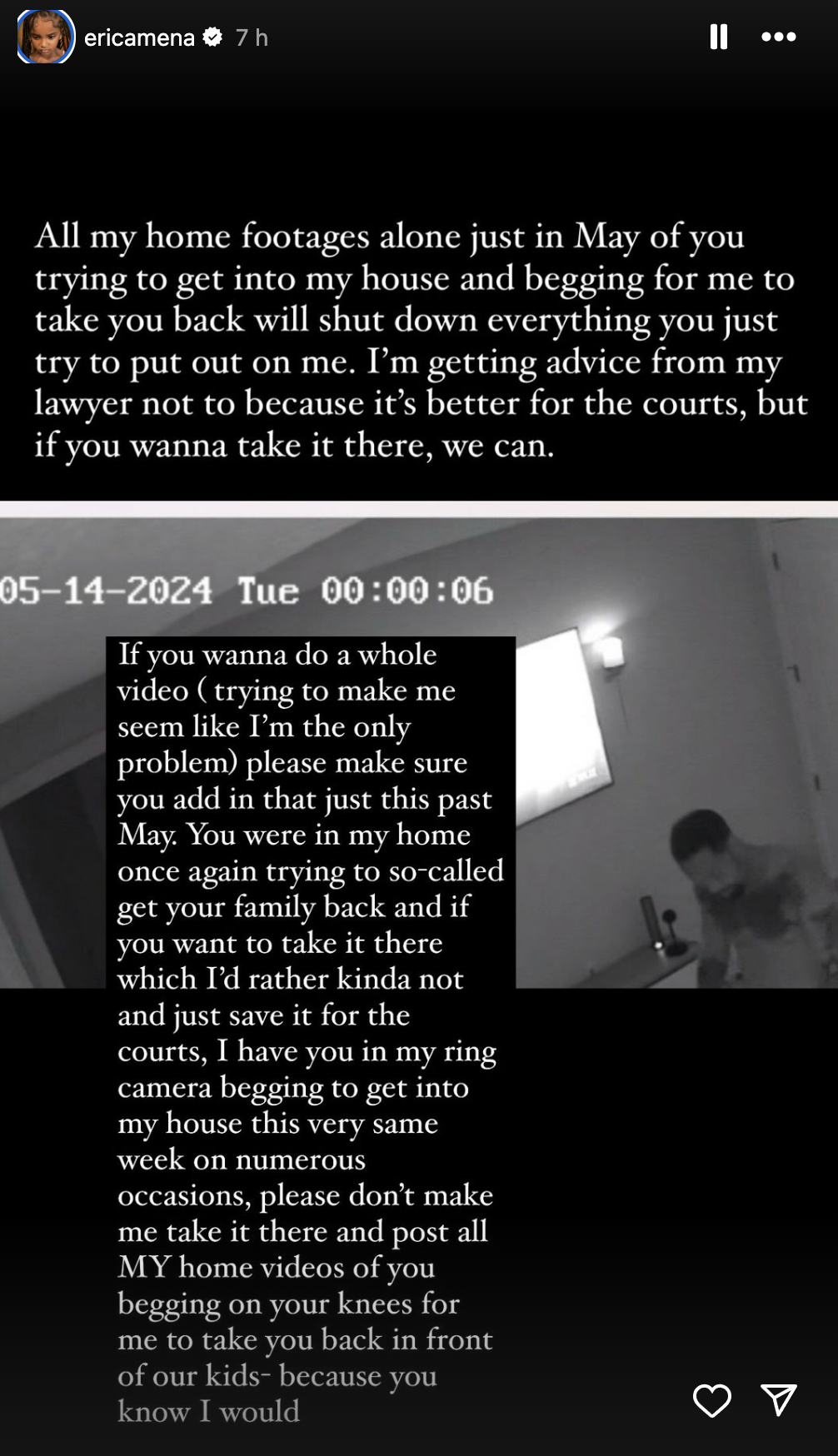The height and width of the screenshot is (1456, 838).
Task: Open the three-dot options menu
Action: pos(779,37)
